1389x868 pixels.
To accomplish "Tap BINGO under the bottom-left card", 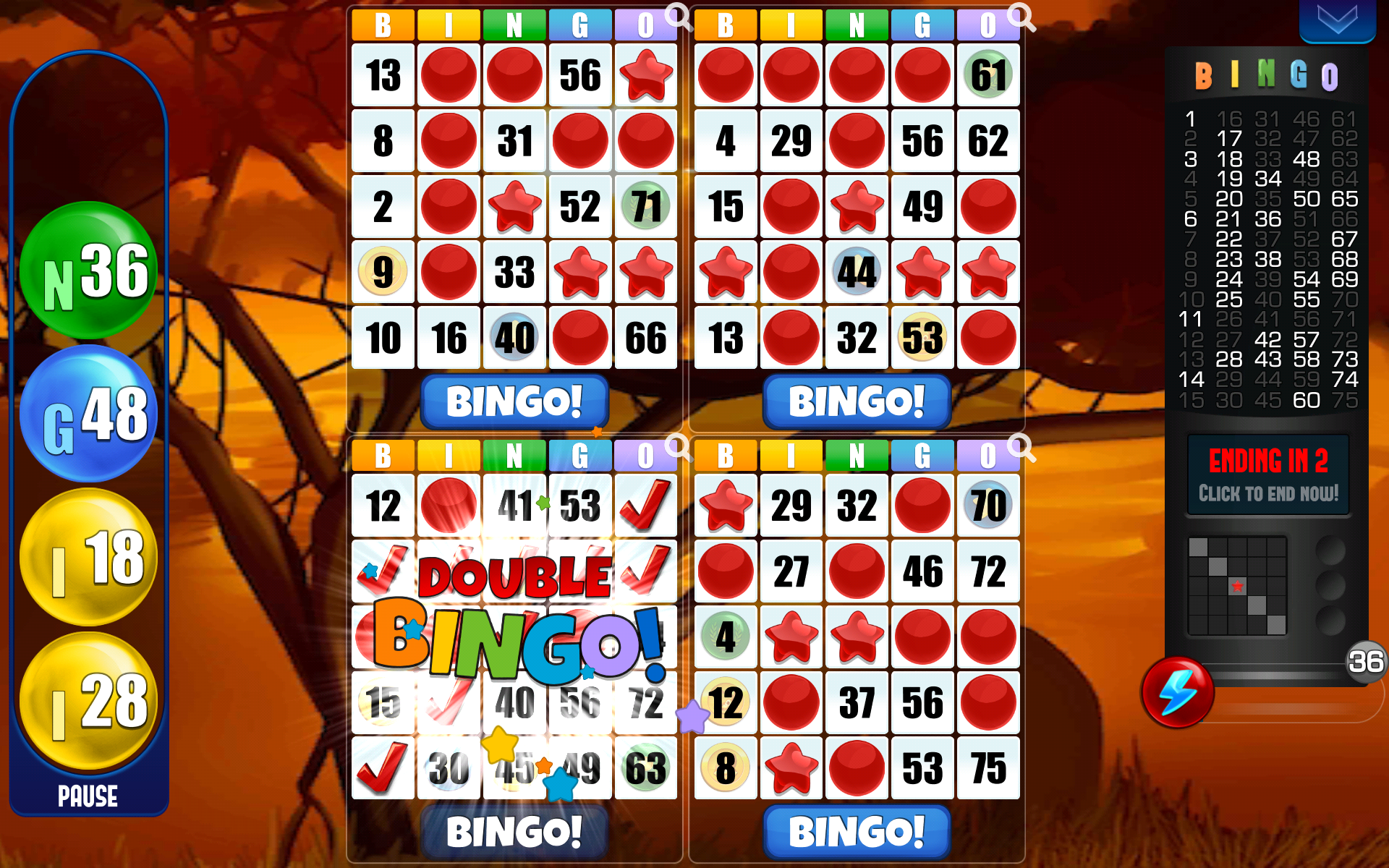I will pyautogui.click(x=514, y=832).
